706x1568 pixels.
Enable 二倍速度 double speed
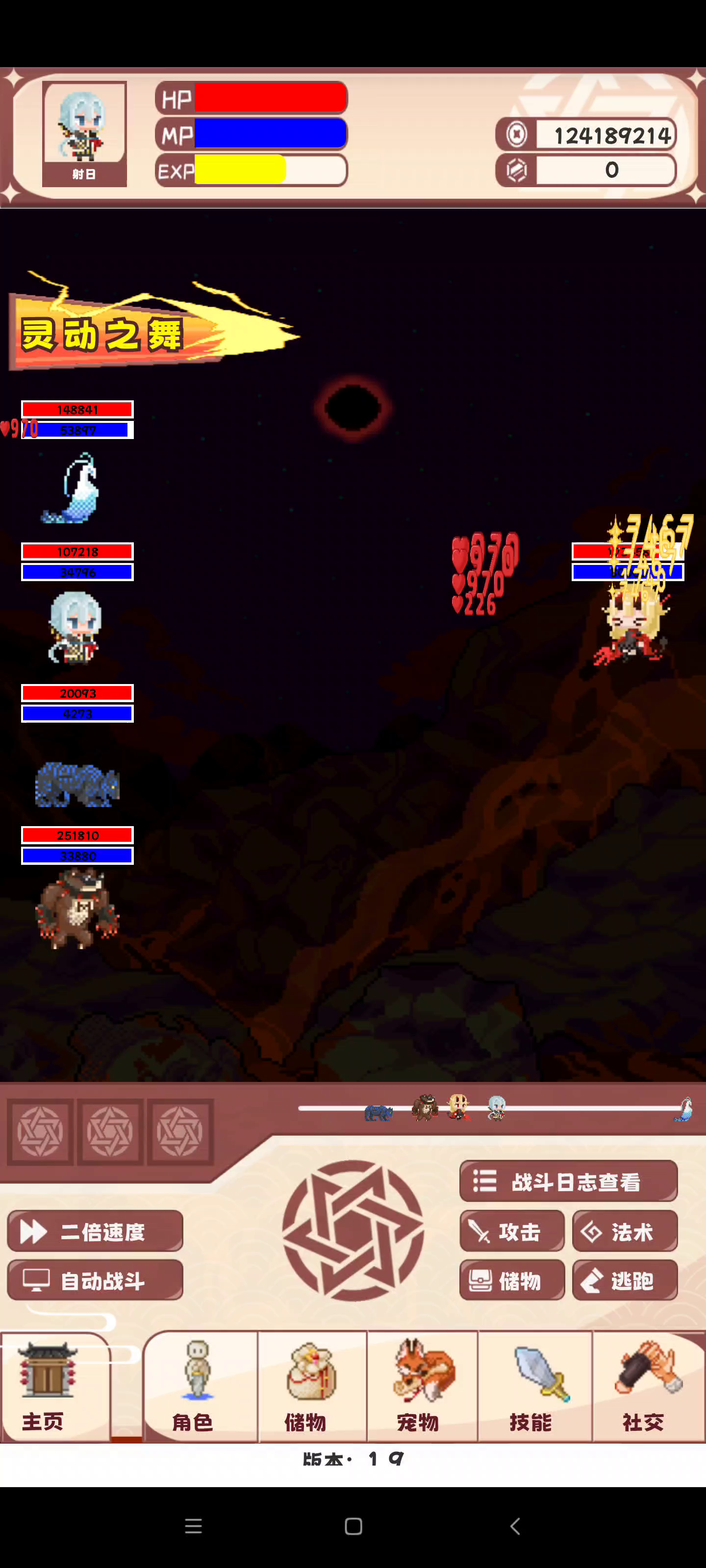click(x=95, y=1231)
